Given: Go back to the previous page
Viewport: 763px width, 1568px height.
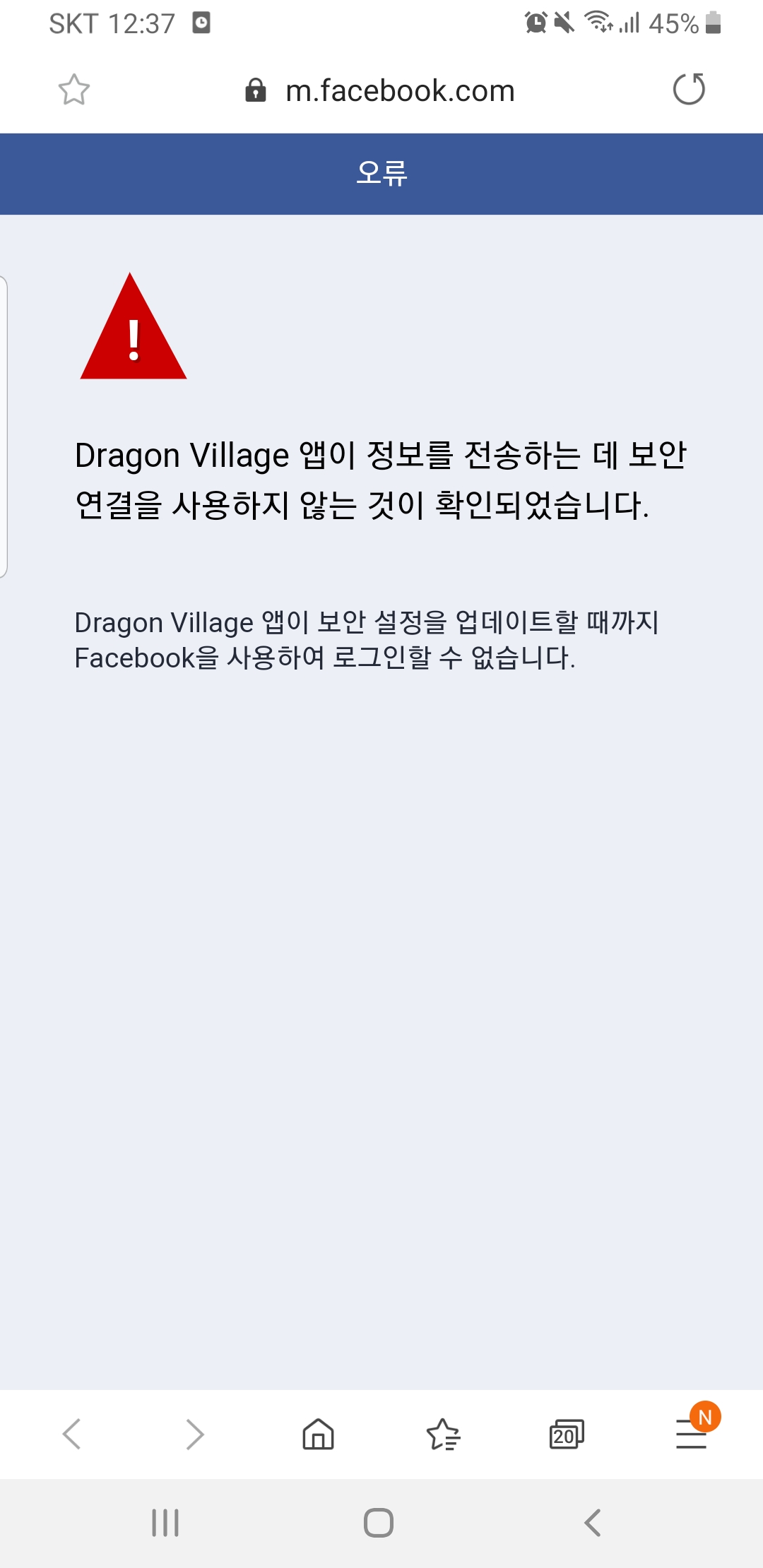Looking at the screenshot, I should pos(73,1434).
